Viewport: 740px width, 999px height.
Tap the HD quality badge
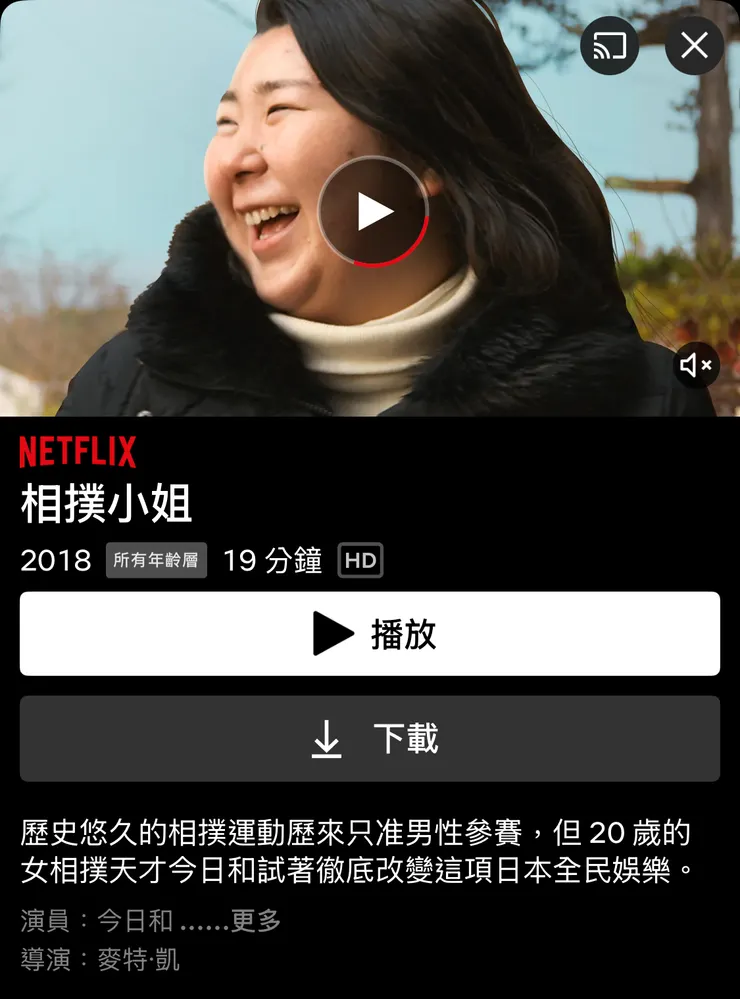click(x=359, y=561)
